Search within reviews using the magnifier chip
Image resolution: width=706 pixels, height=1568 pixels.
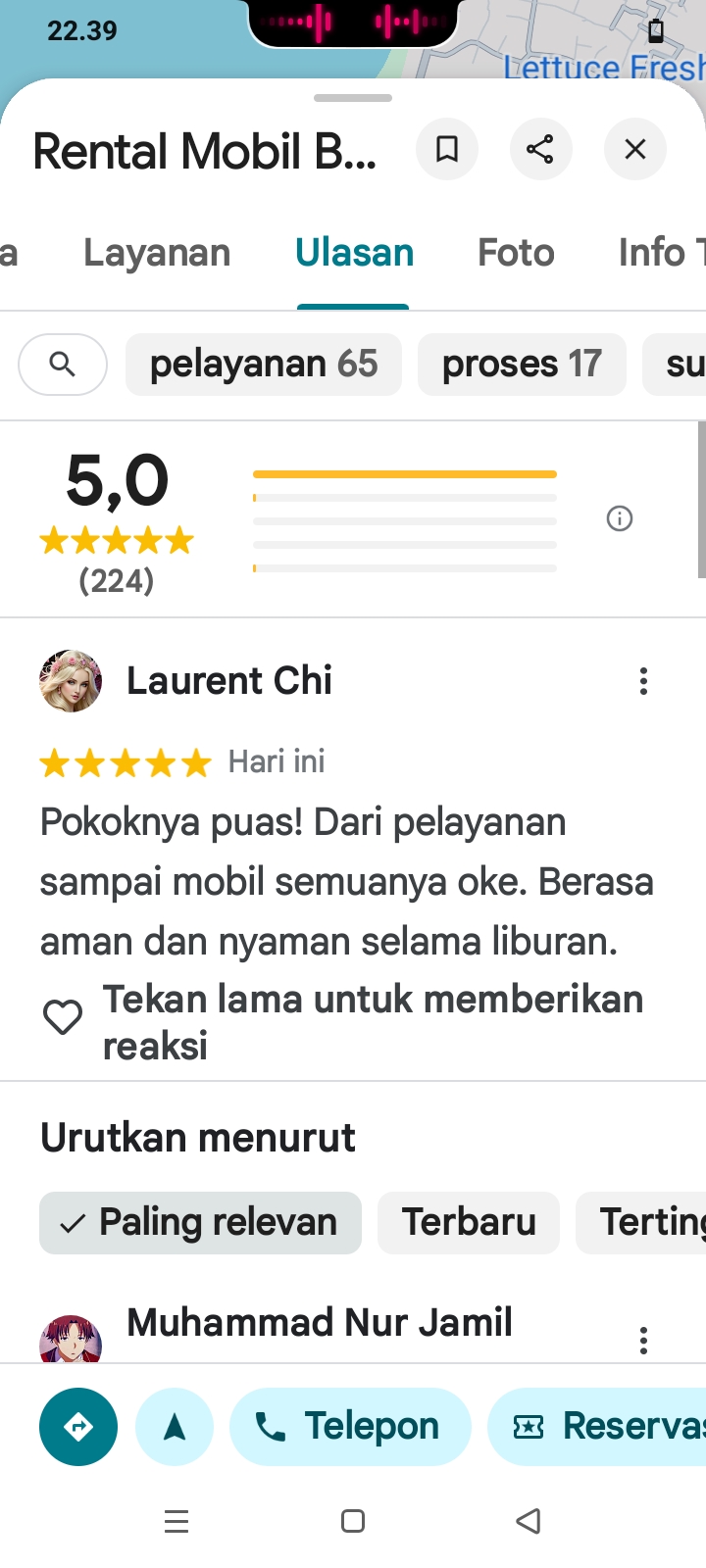click(x=63, y=365)
